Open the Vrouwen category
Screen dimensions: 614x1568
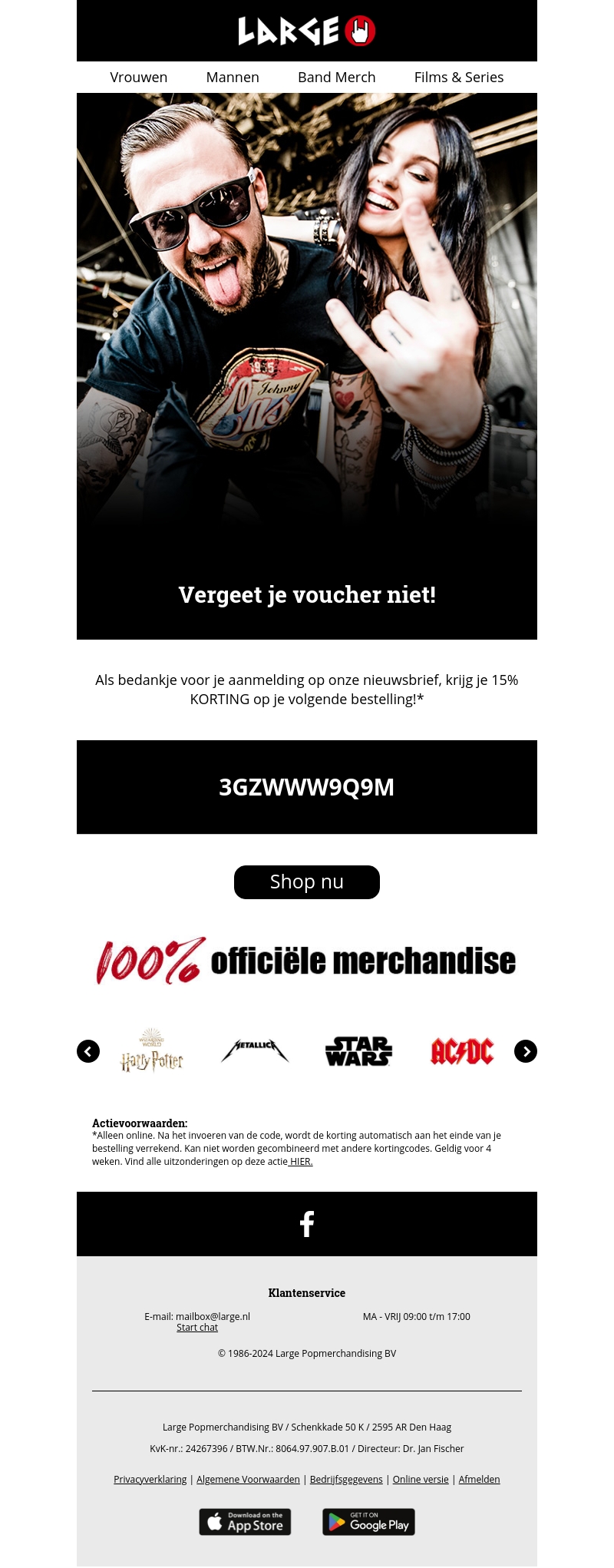pyautogui.click(x=139, y=78)
